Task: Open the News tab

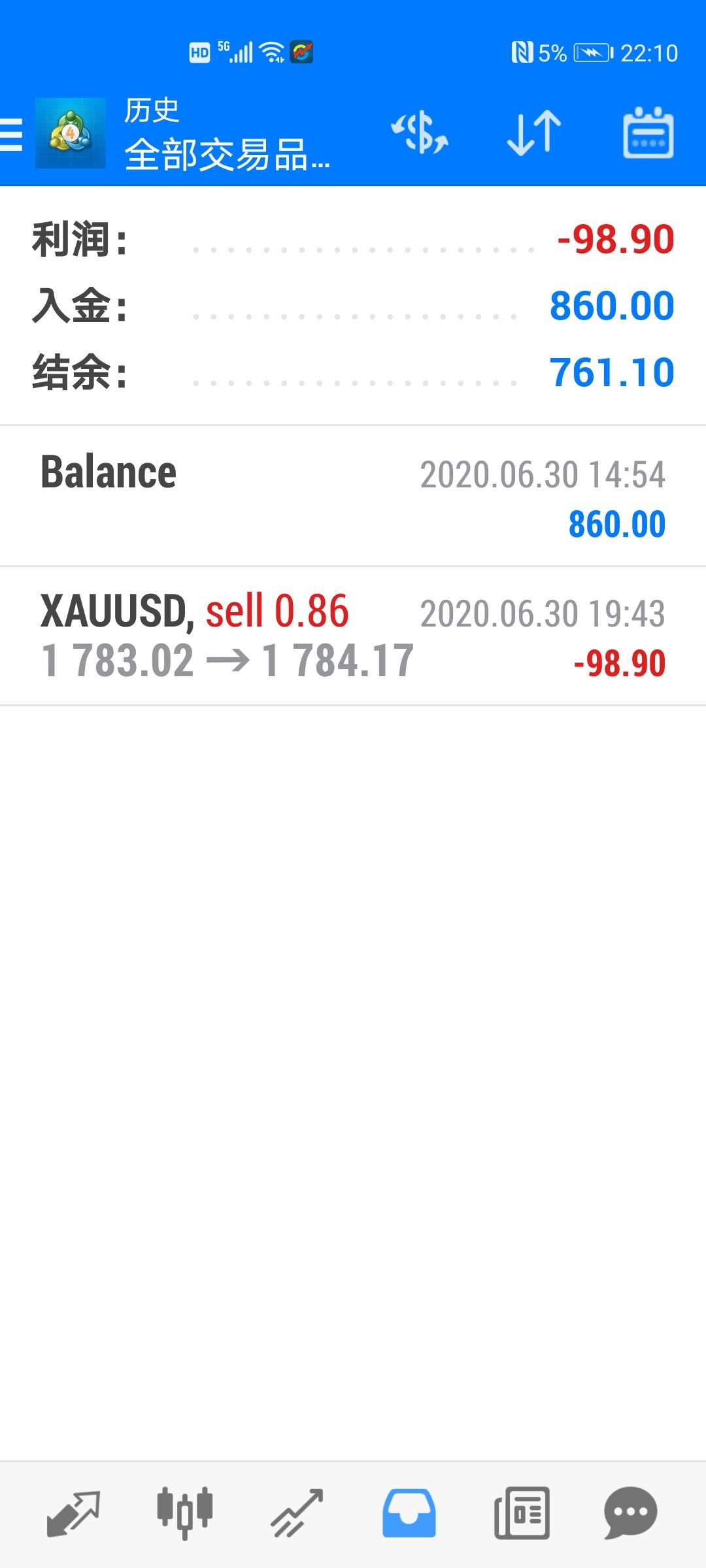Action: pos(521,1513)
